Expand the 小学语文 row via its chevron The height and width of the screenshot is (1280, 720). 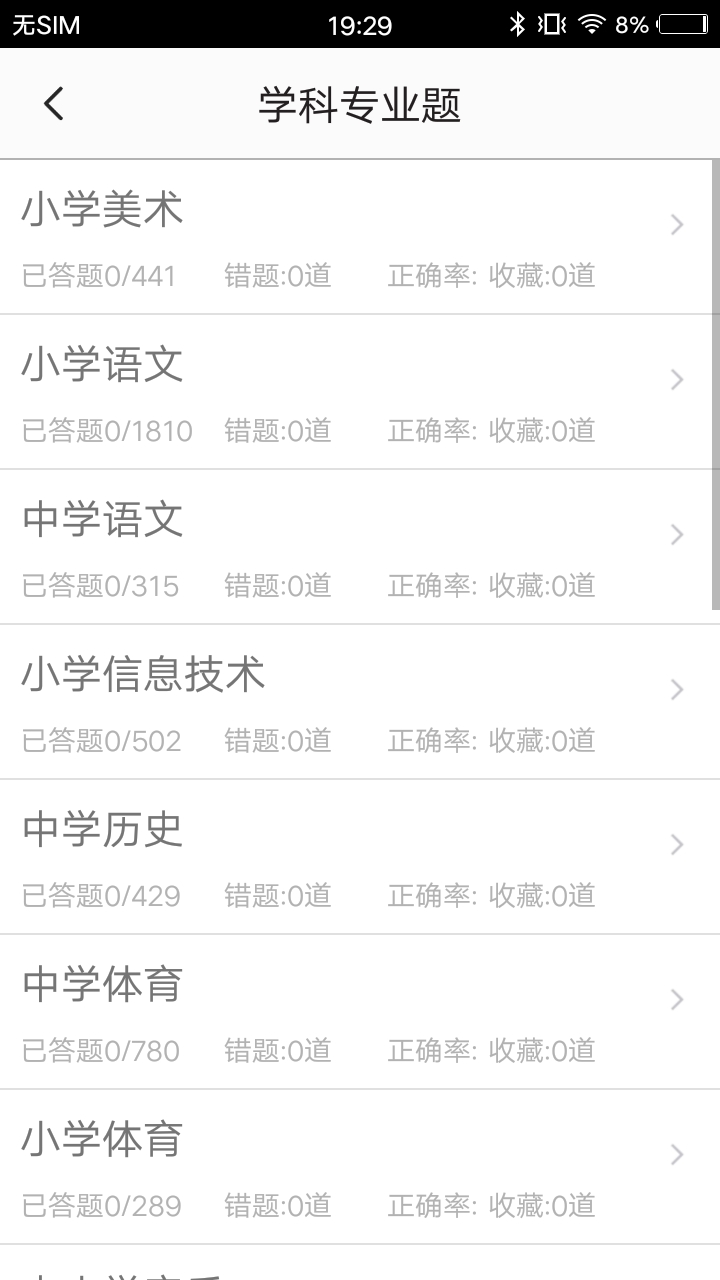pos(676,380)
